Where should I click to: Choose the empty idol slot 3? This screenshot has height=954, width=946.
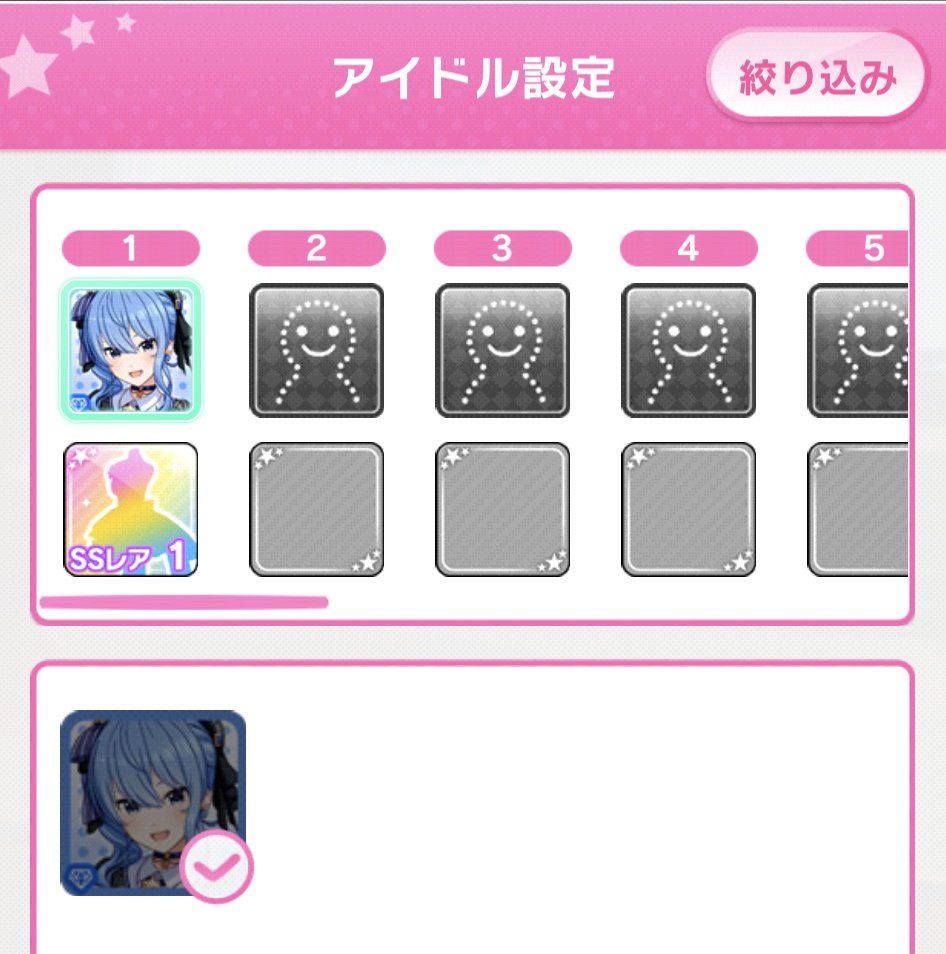pos(502,350)
